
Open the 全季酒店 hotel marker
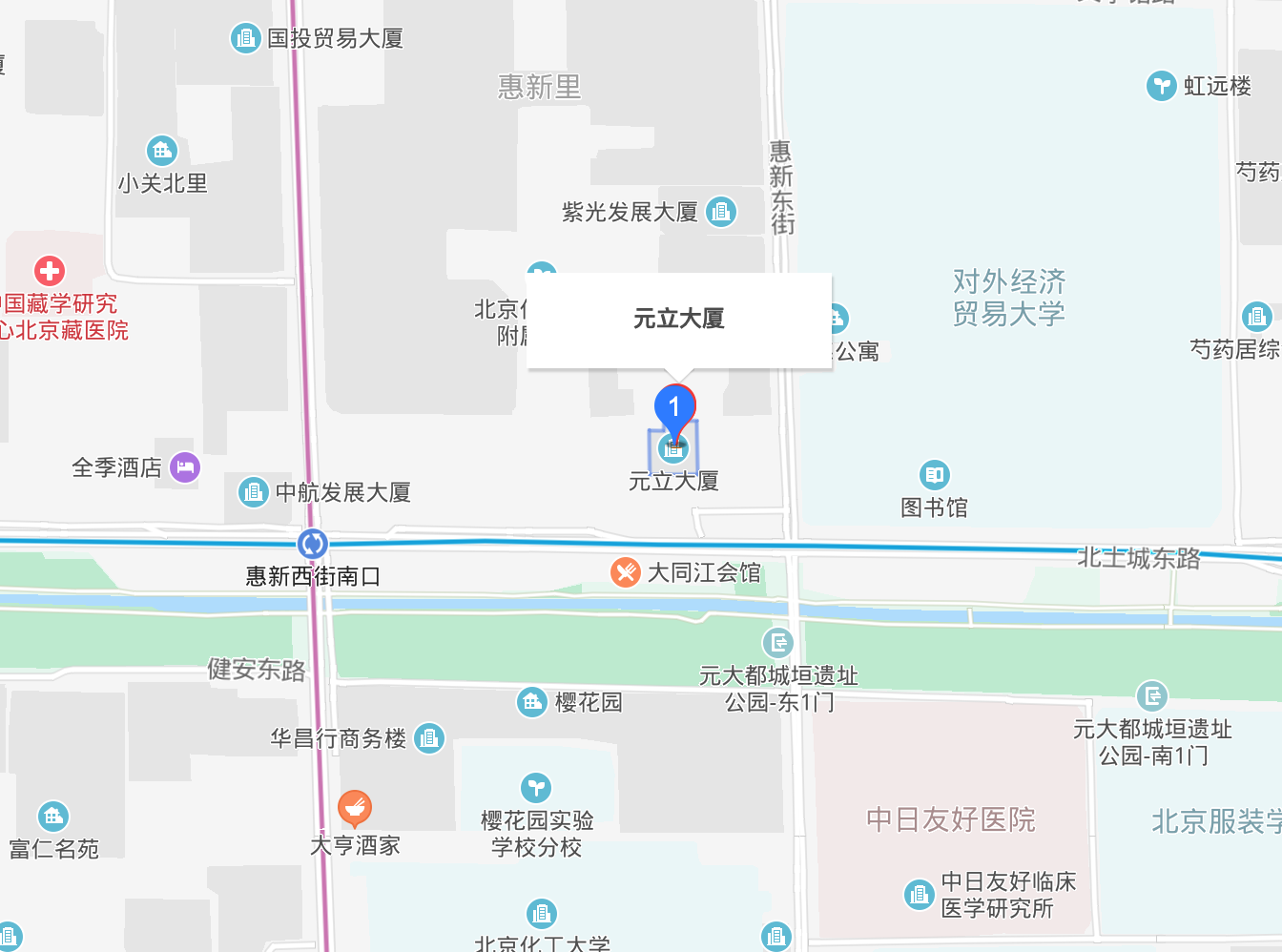pos(184,467)
